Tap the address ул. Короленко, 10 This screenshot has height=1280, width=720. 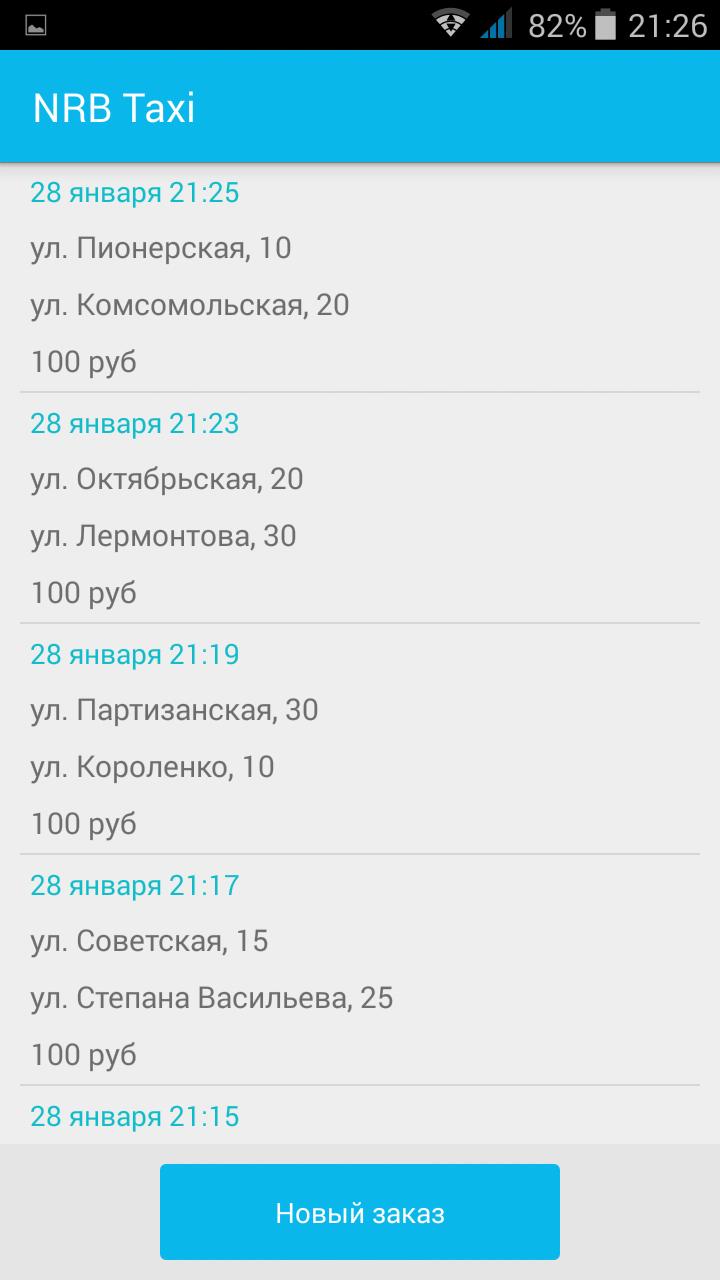click(x=150, y=767)
